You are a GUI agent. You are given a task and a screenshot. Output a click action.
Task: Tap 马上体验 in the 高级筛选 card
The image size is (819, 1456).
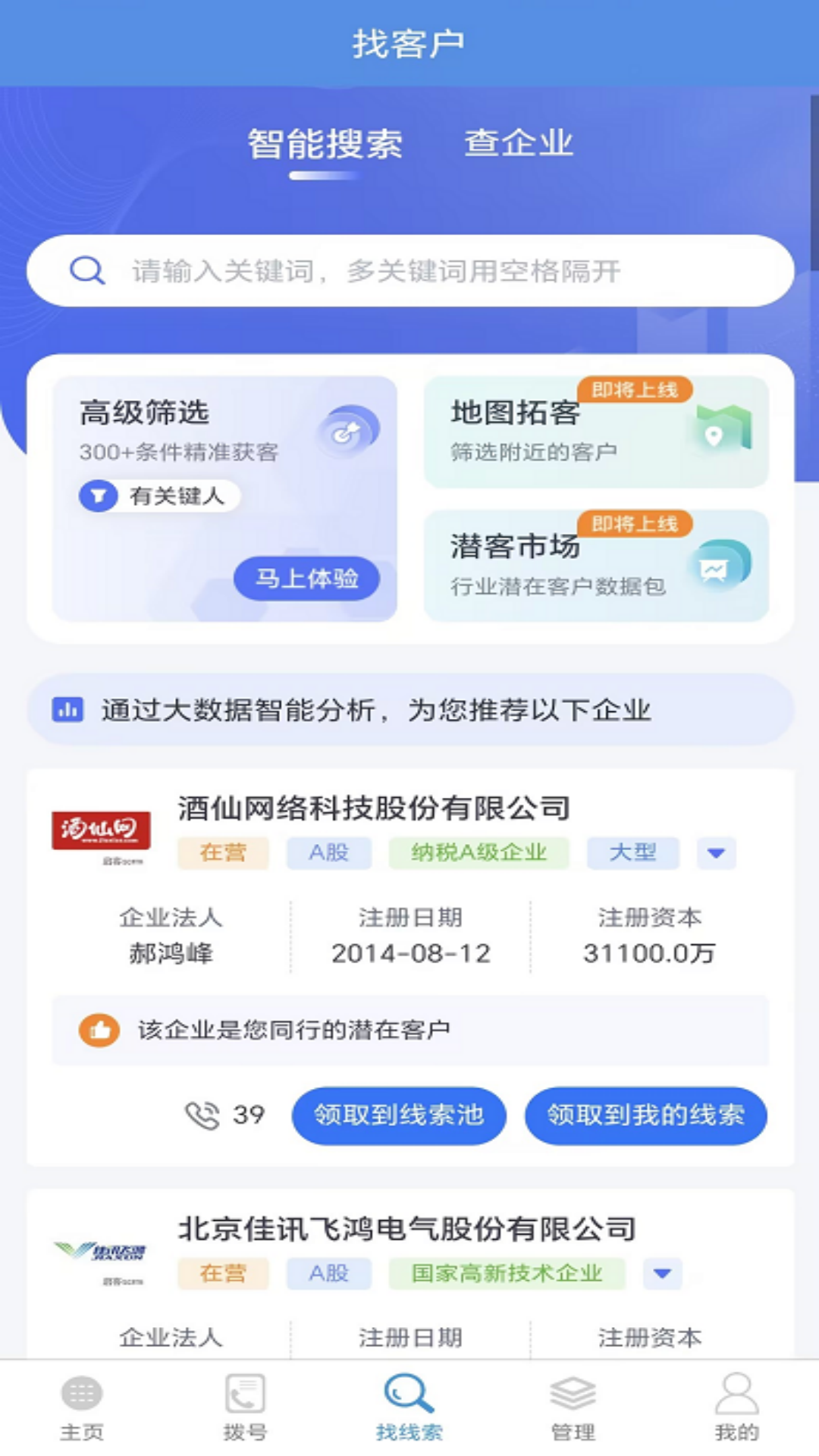pos(306,579)
